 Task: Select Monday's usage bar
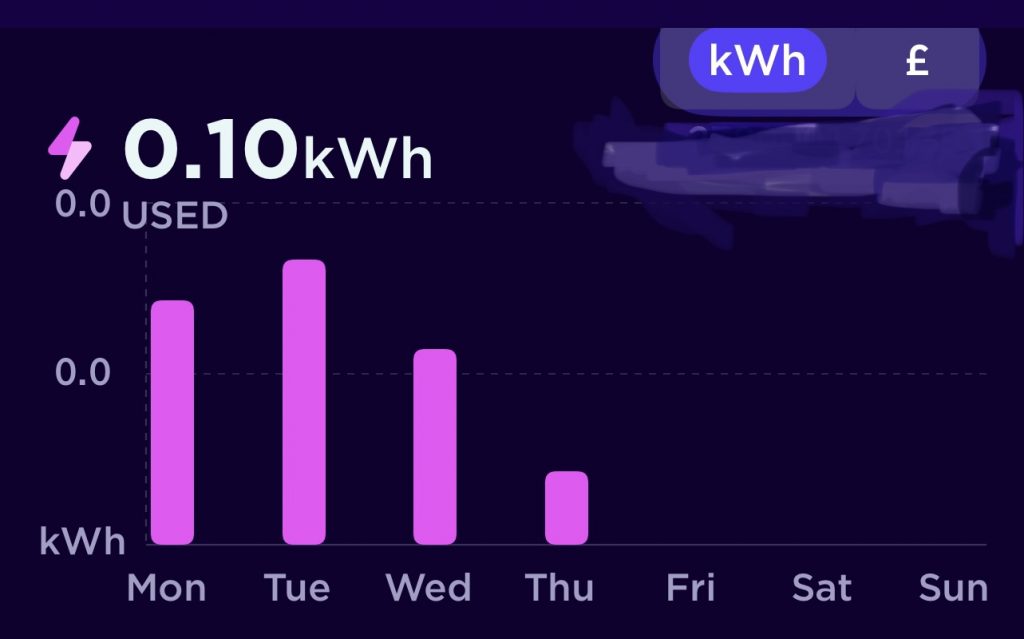point(172,422)
